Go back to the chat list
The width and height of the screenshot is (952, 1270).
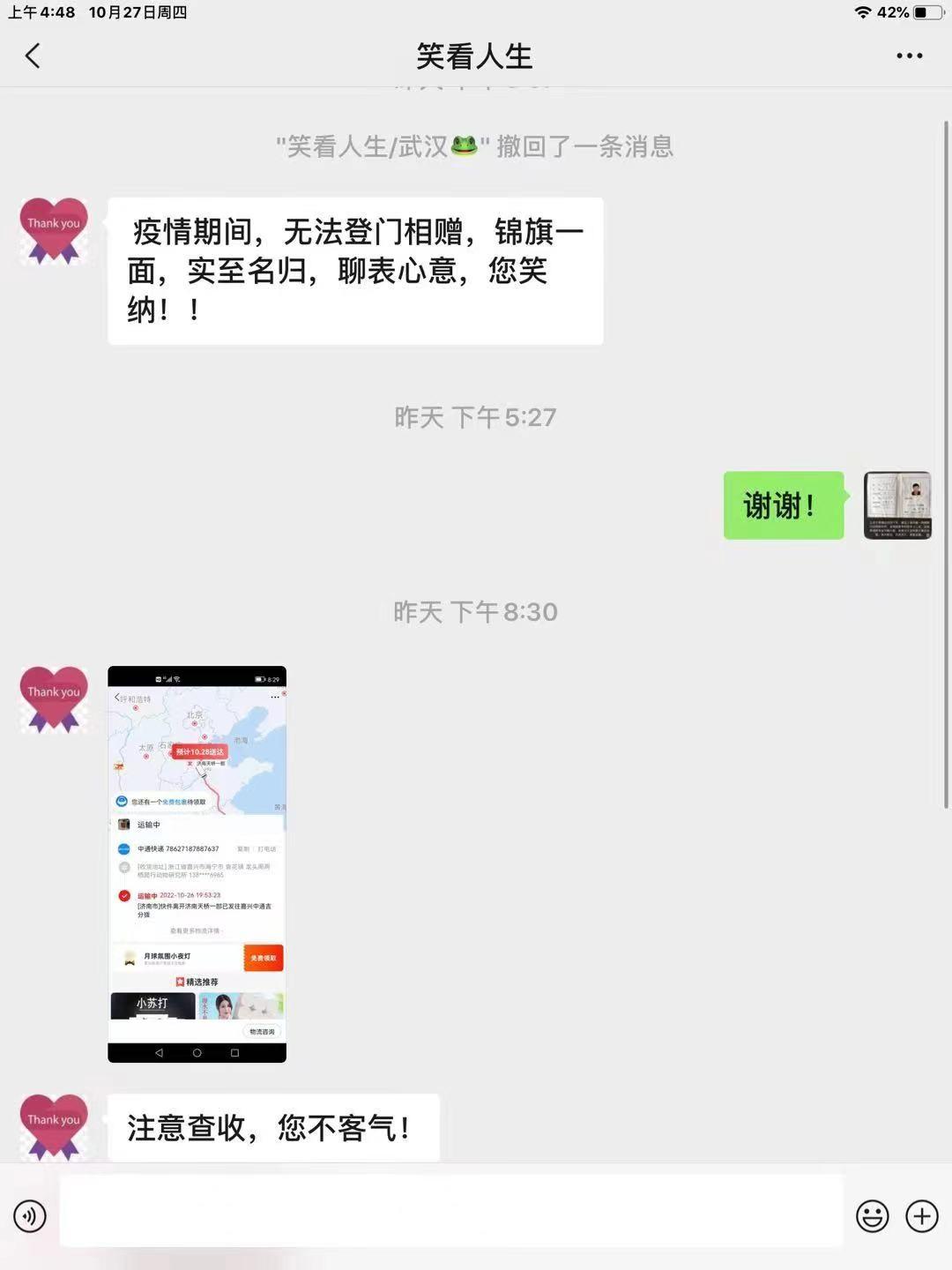point(33,56)
